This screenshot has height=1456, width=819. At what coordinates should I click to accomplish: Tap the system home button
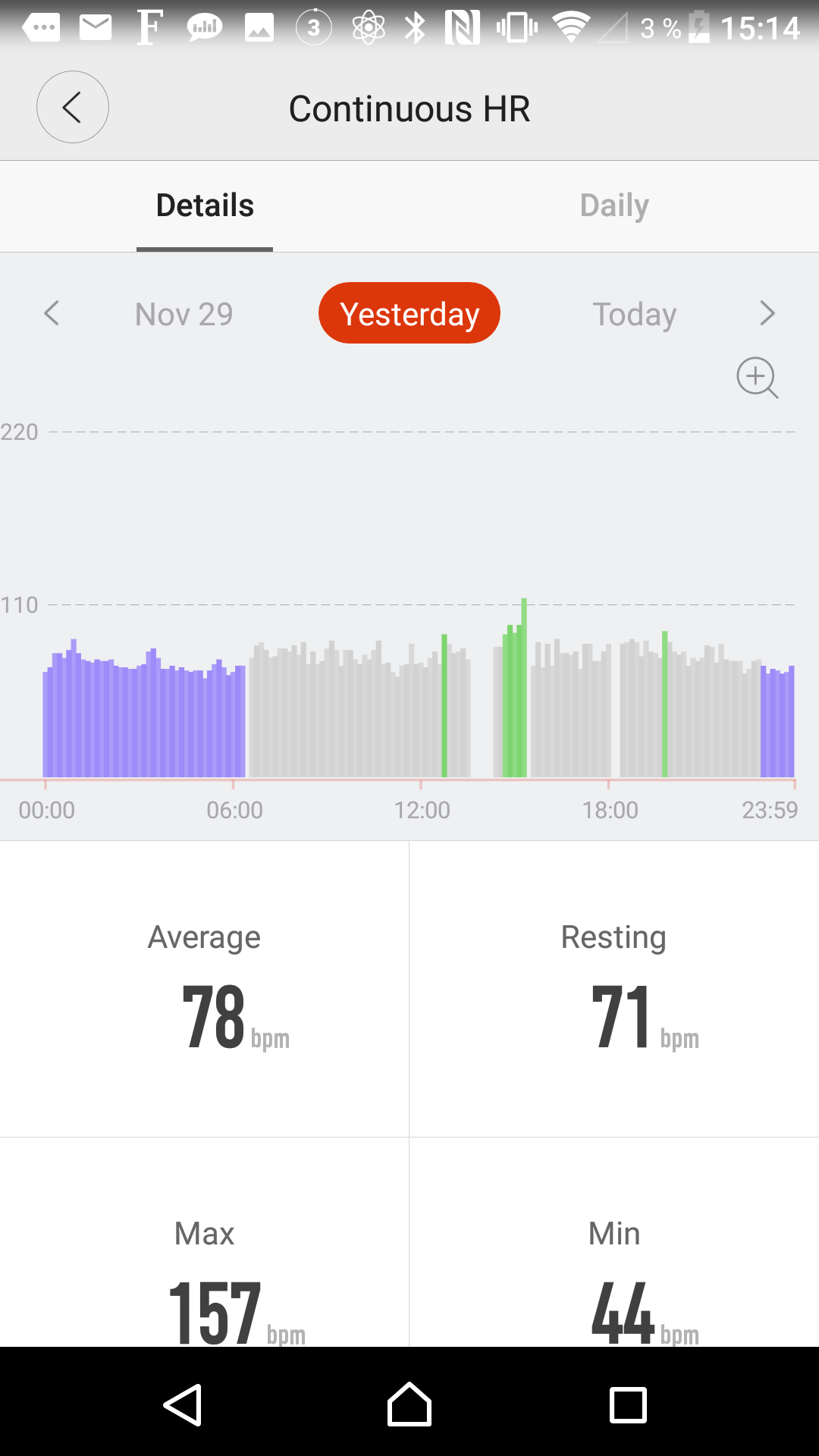[x=409, y=1404]
